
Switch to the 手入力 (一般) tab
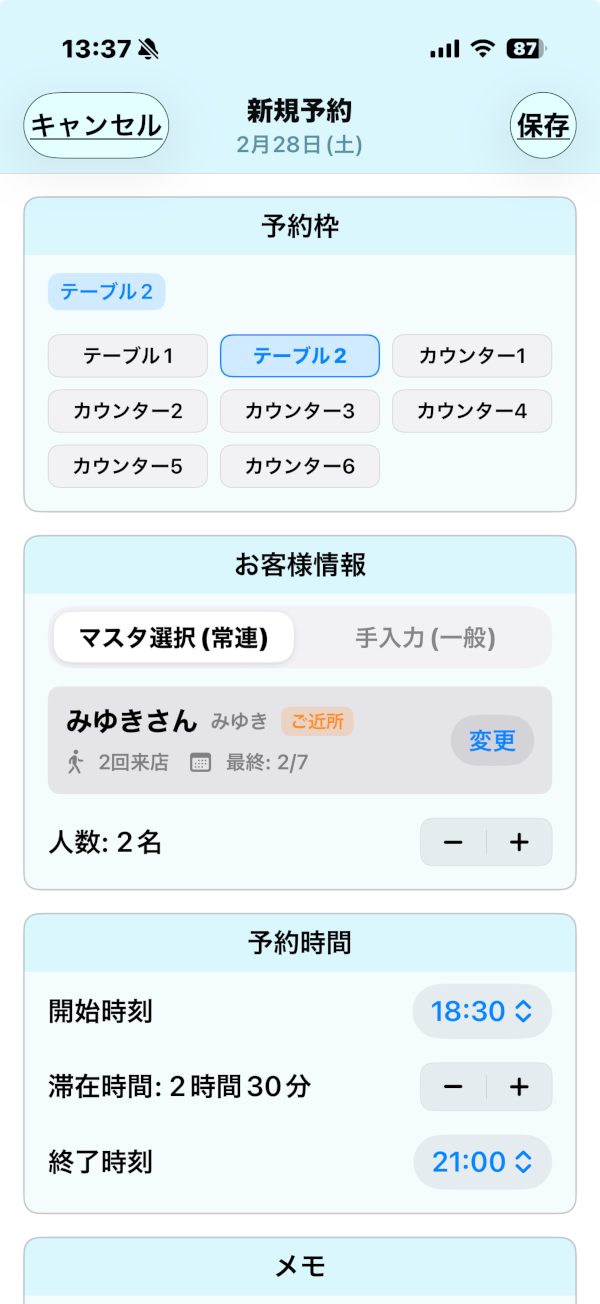(x=425, y=638)
